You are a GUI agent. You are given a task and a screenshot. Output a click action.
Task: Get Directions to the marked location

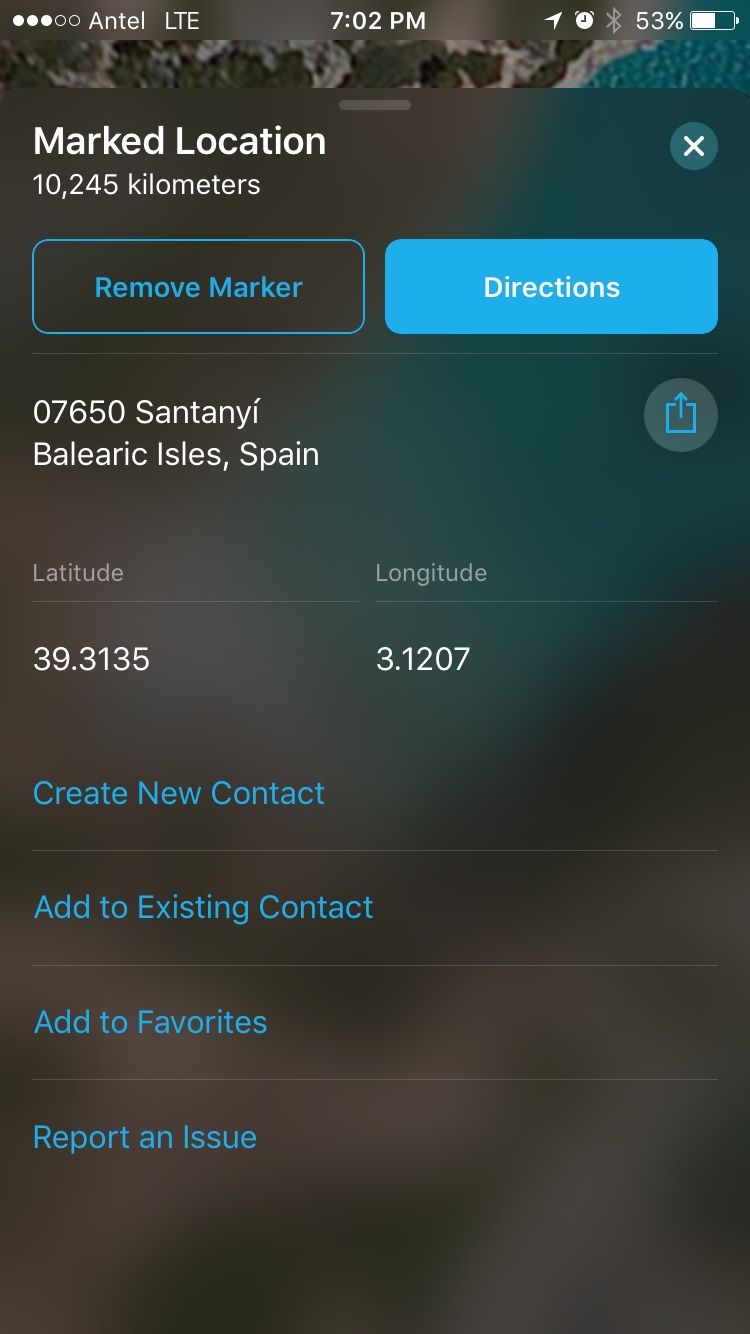click(x=551, y=287)
